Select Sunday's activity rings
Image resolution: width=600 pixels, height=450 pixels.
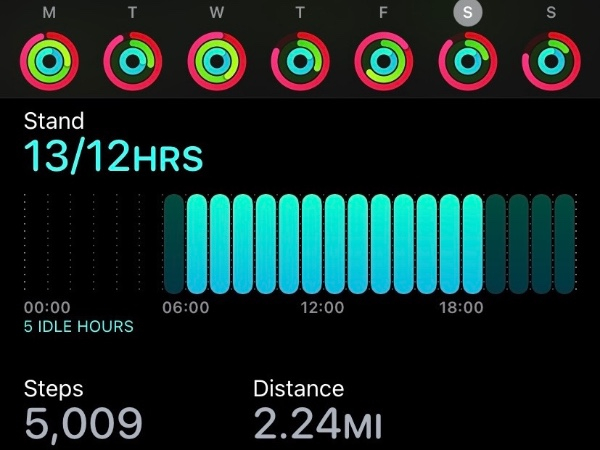point(550,62)
